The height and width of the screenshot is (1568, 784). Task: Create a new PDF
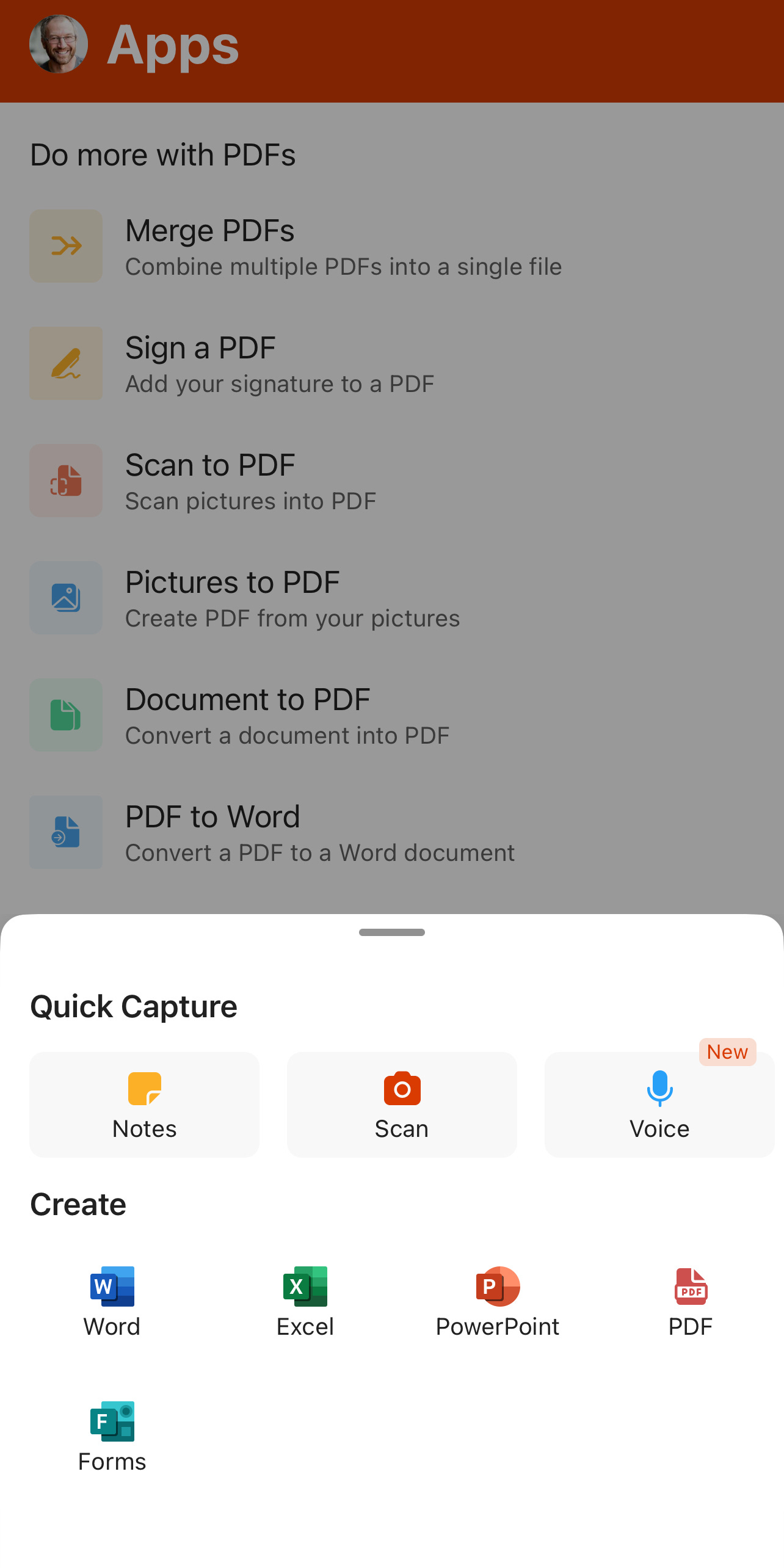point(691,1302)
